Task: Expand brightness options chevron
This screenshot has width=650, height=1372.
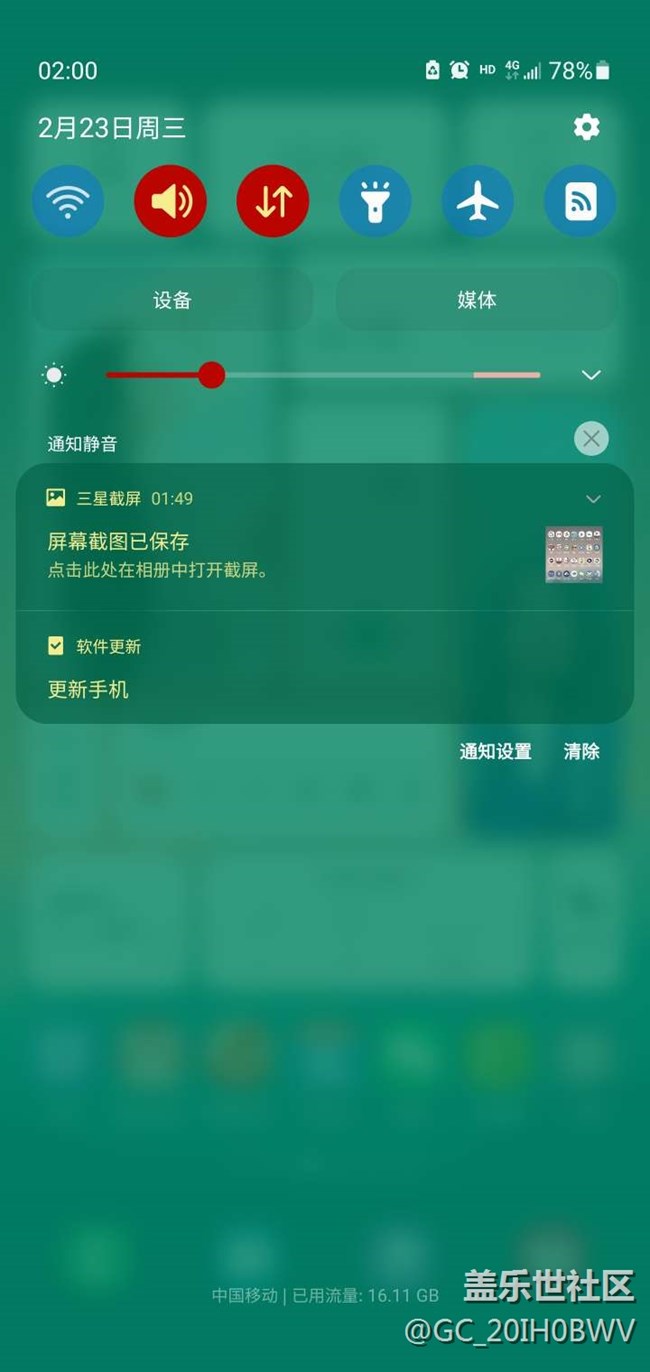Action: [x=591, y=375]
